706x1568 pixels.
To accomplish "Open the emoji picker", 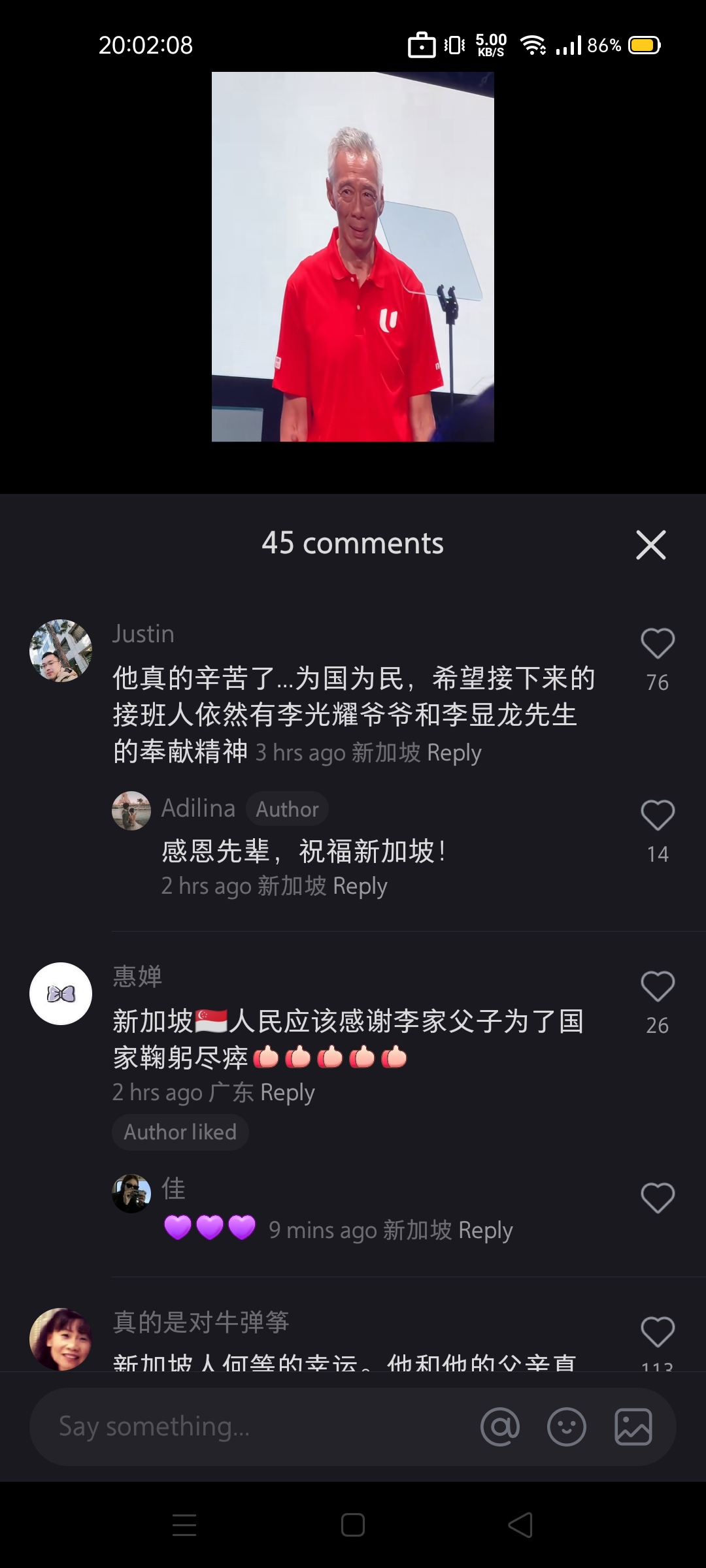I will pos(566,1426).
